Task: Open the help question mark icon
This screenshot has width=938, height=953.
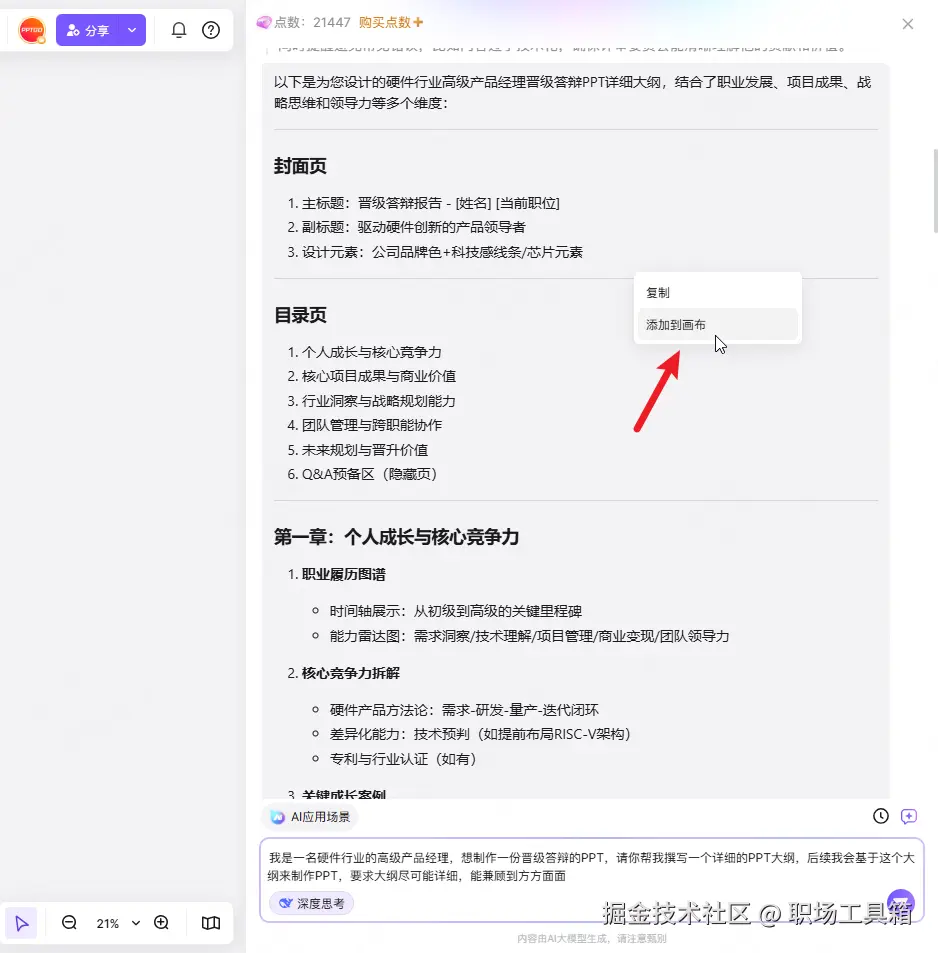Action: tap(211, 30)
